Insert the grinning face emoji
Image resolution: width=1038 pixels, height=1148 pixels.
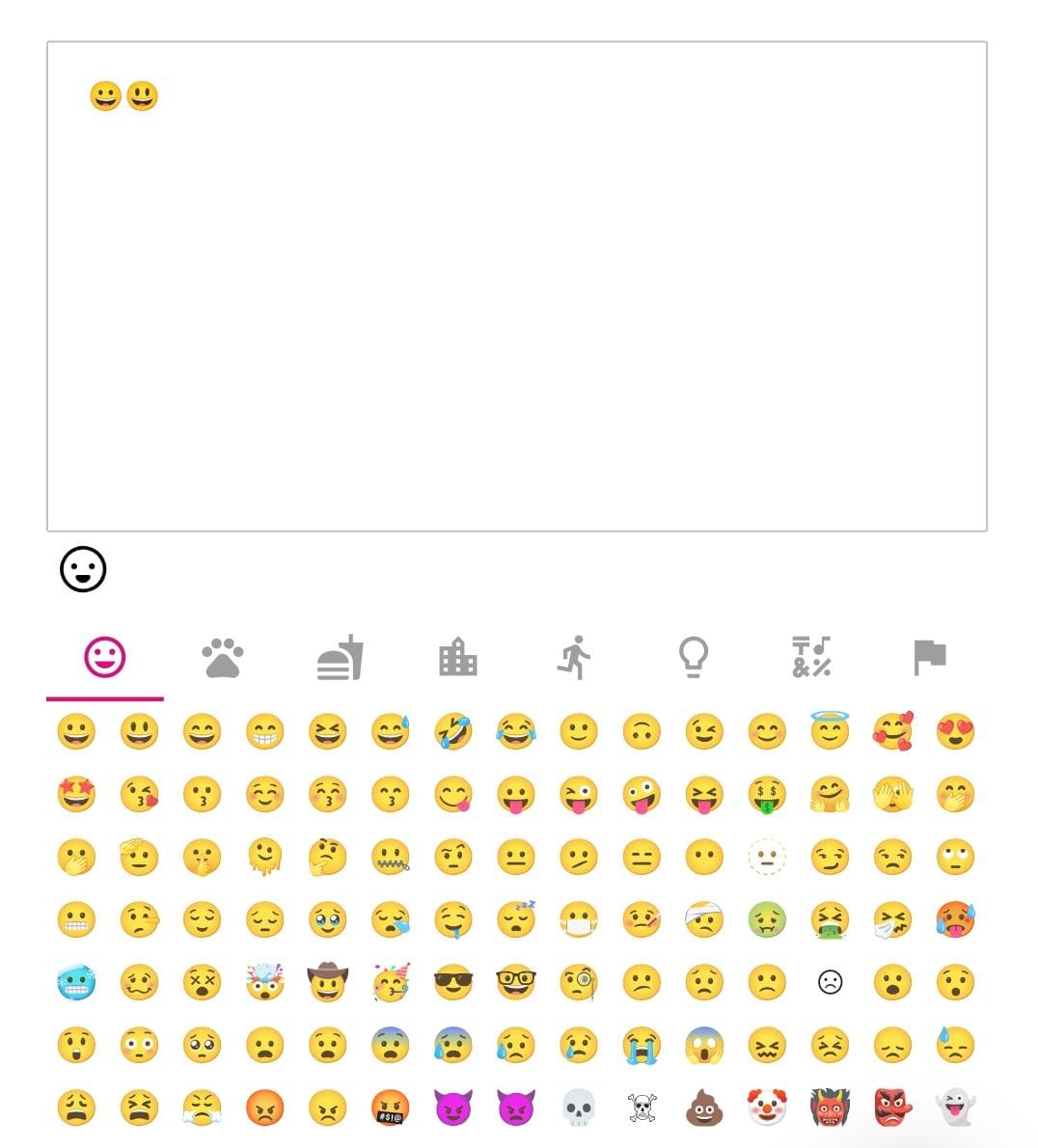click(x=76, y=730)
